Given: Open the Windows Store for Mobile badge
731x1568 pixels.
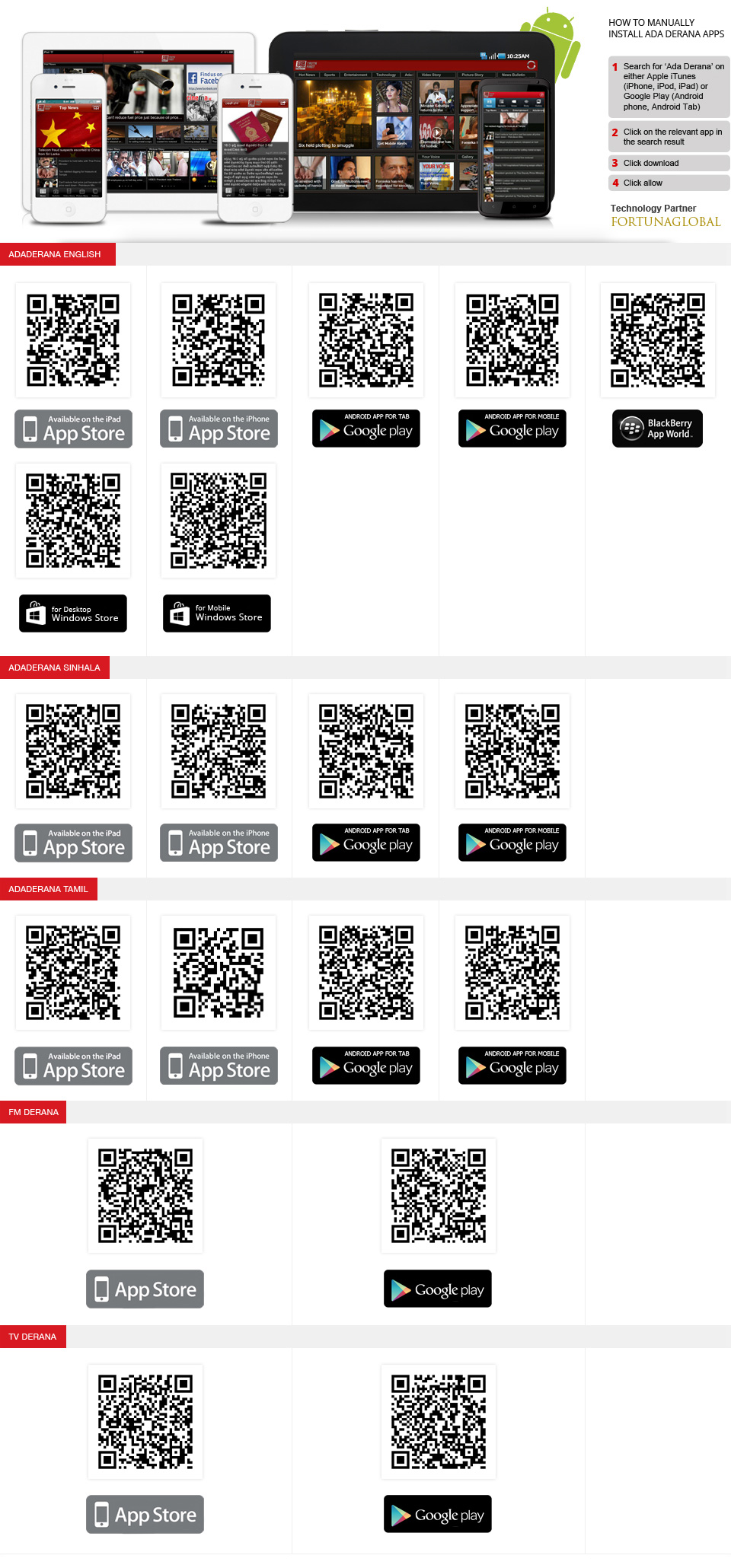Looking at the screenshot, I should pos(217,613).
